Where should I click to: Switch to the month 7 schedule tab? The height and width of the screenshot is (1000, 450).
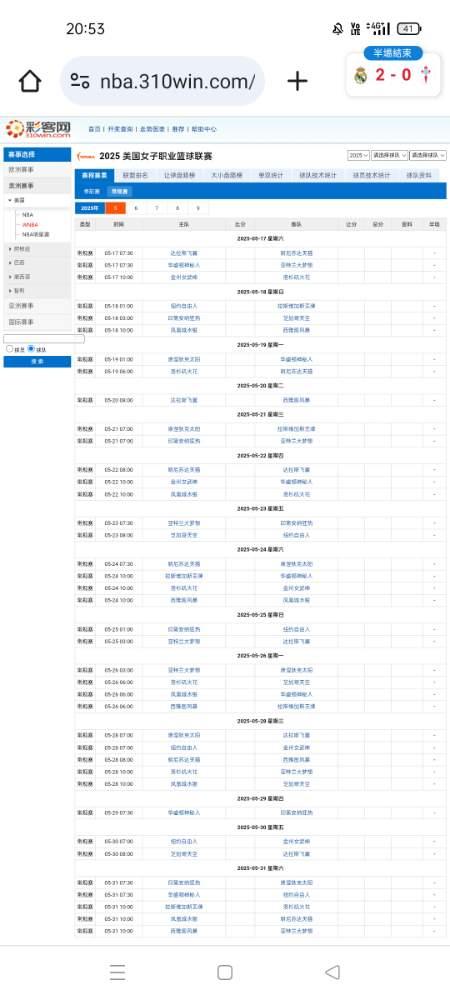click(156, 208)
